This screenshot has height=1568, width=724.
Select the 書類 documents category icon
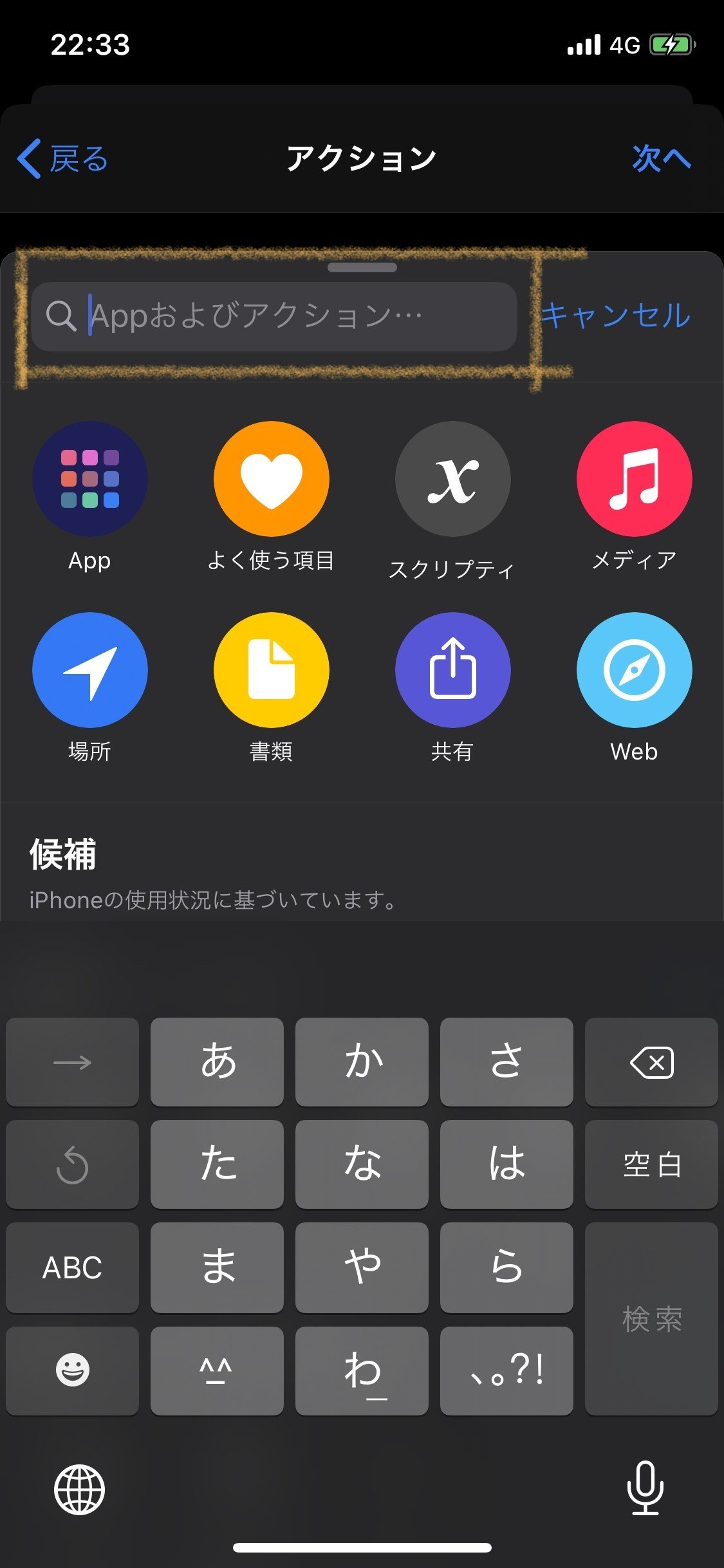tap(271, 669)
